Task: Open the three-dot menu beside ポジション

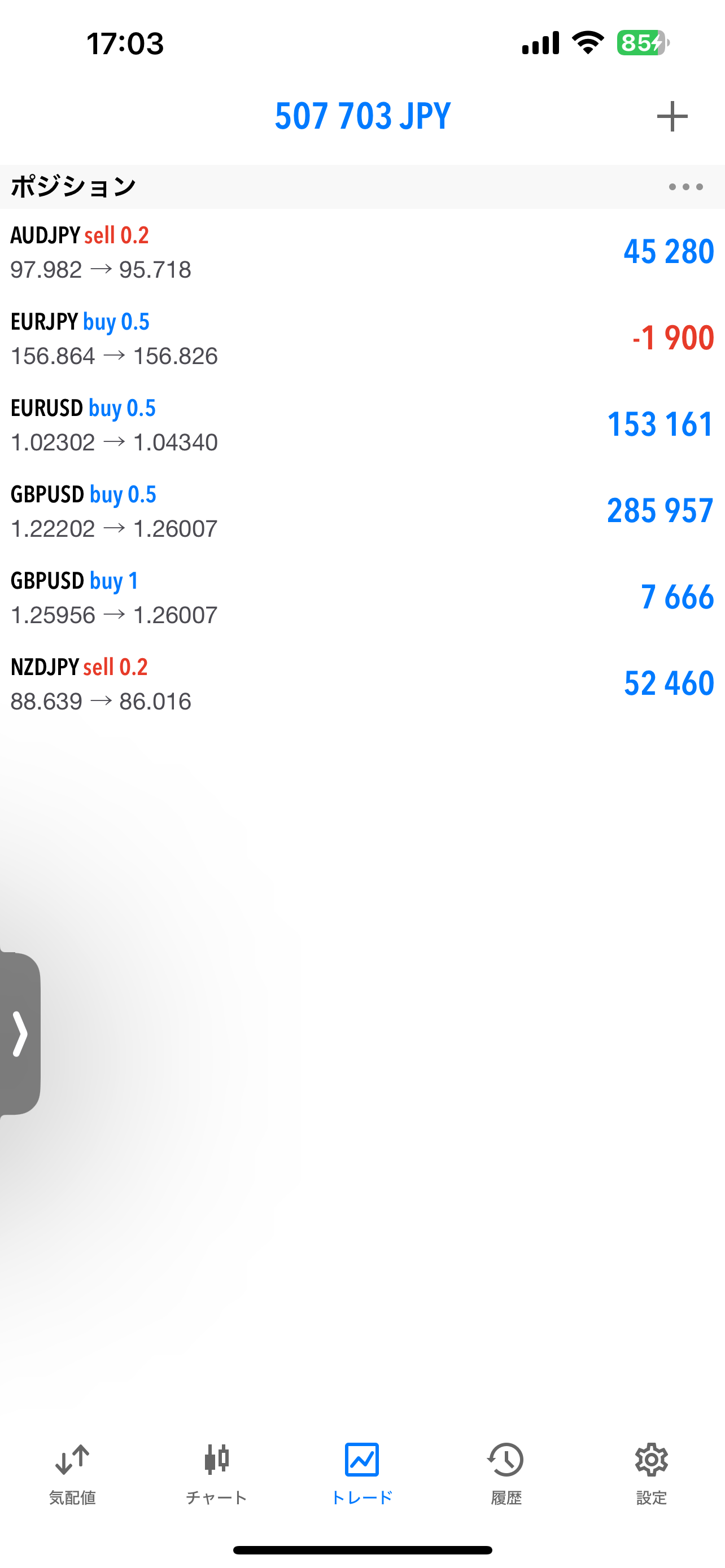Action: (x=685, y=187)
